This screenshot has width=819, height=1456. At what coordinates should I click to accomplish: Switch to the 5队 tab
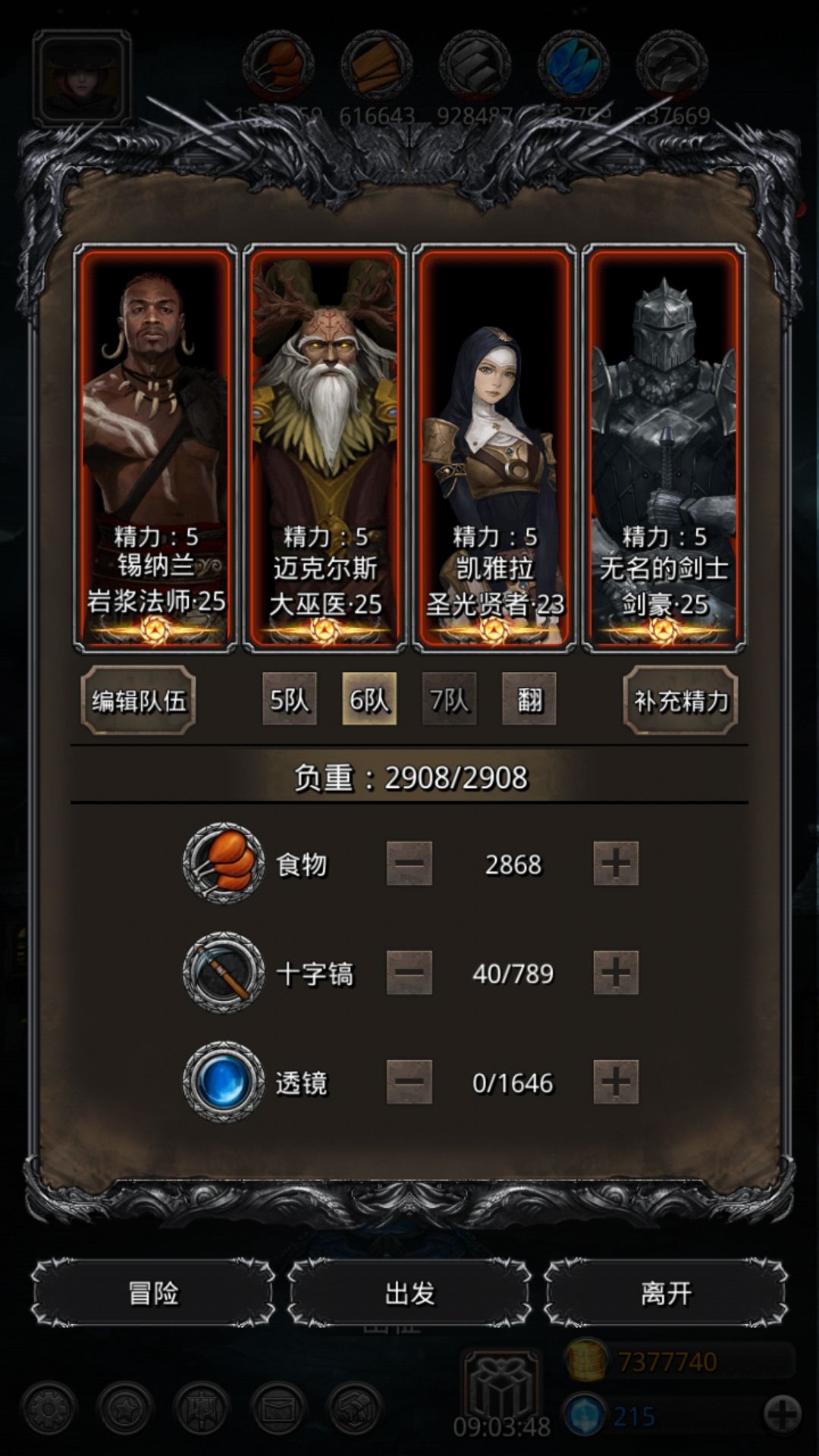[x=289, y=698]
